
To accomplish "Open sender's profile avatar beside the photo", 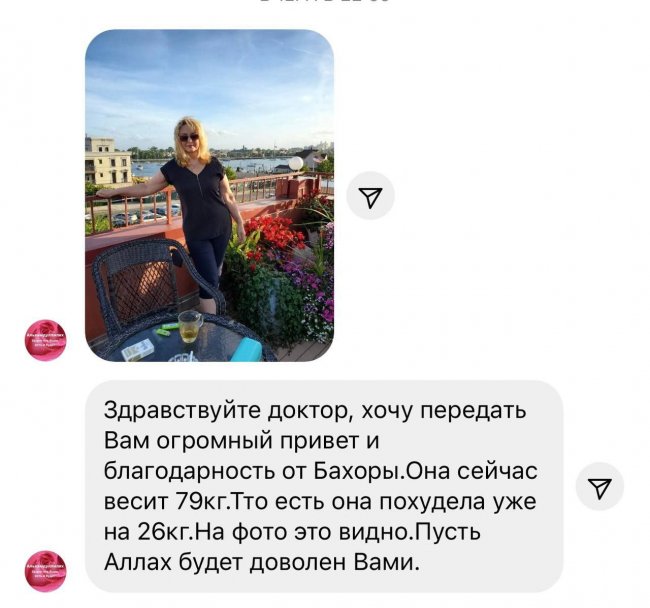I will coord(45,341).
